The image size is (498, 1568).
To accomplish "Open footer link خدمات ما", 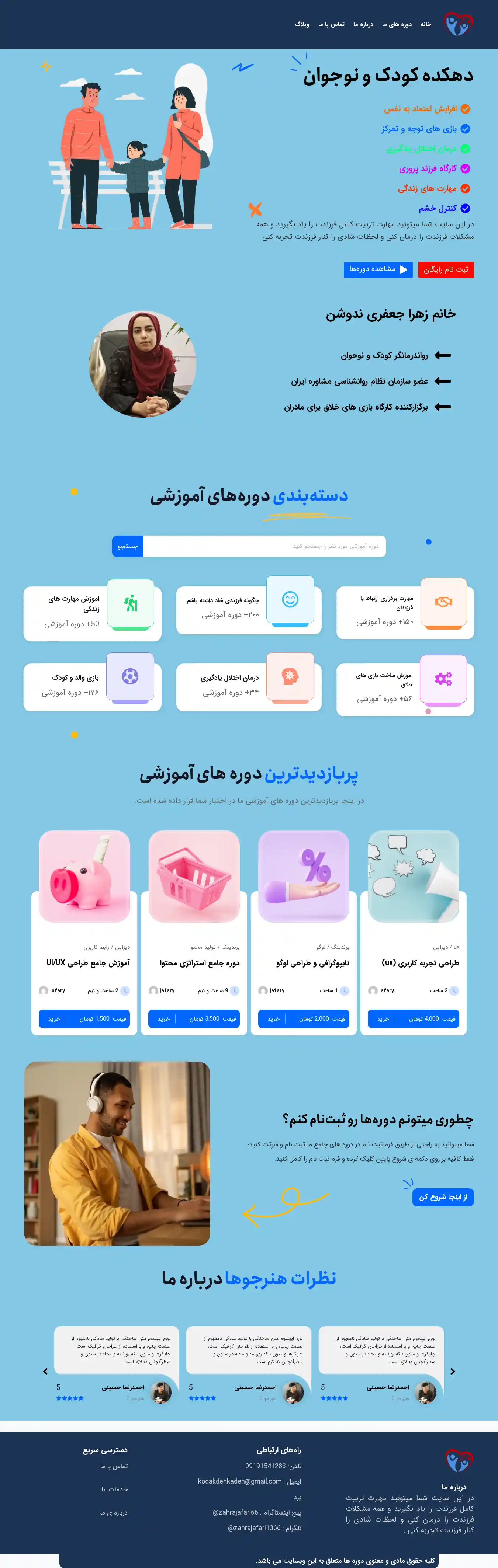I will [x=115, y=1489].
